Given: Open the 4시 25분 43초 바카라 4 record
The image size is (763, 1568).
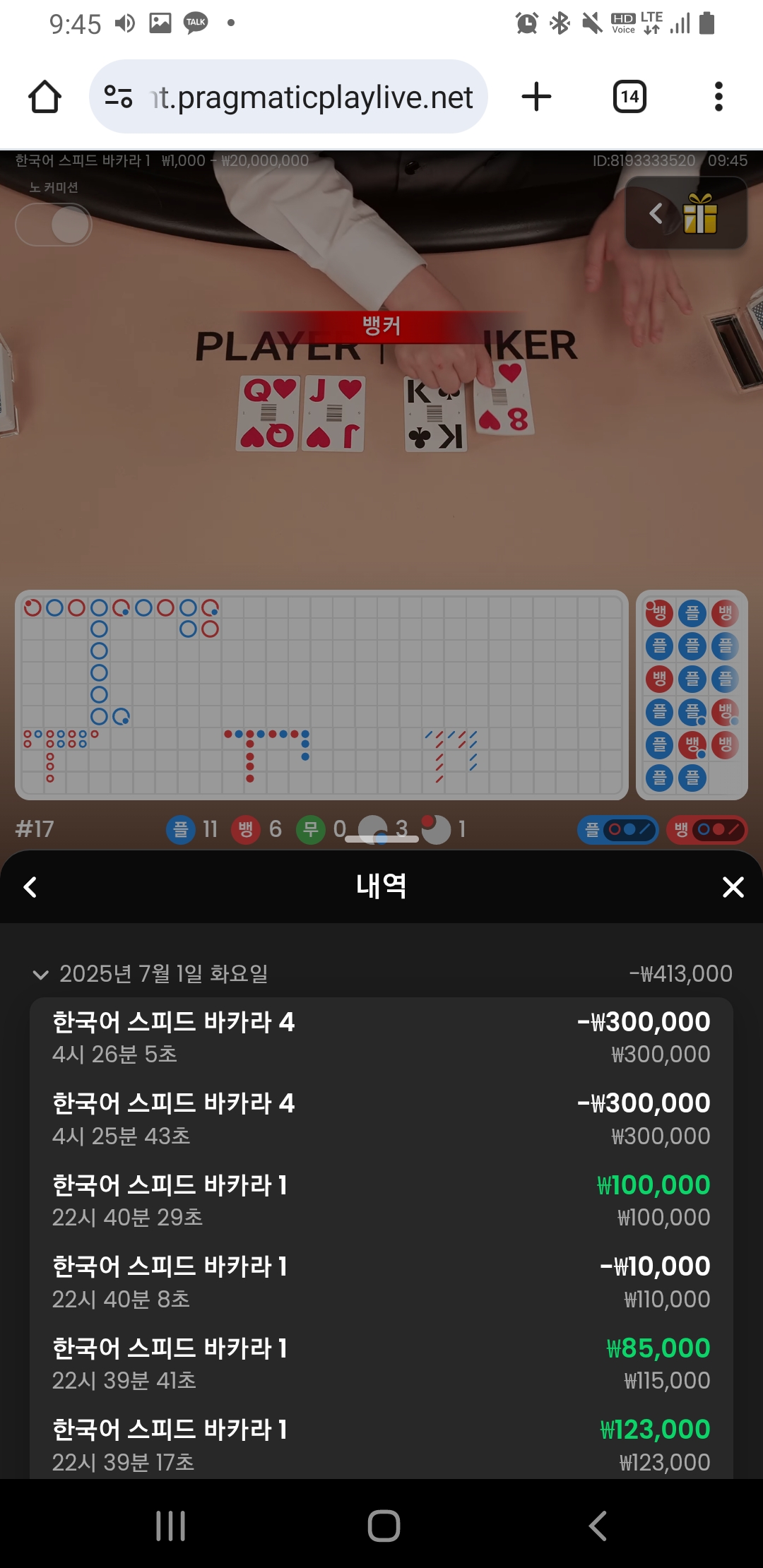Looking at the screenshot, I should [381, 1119].
